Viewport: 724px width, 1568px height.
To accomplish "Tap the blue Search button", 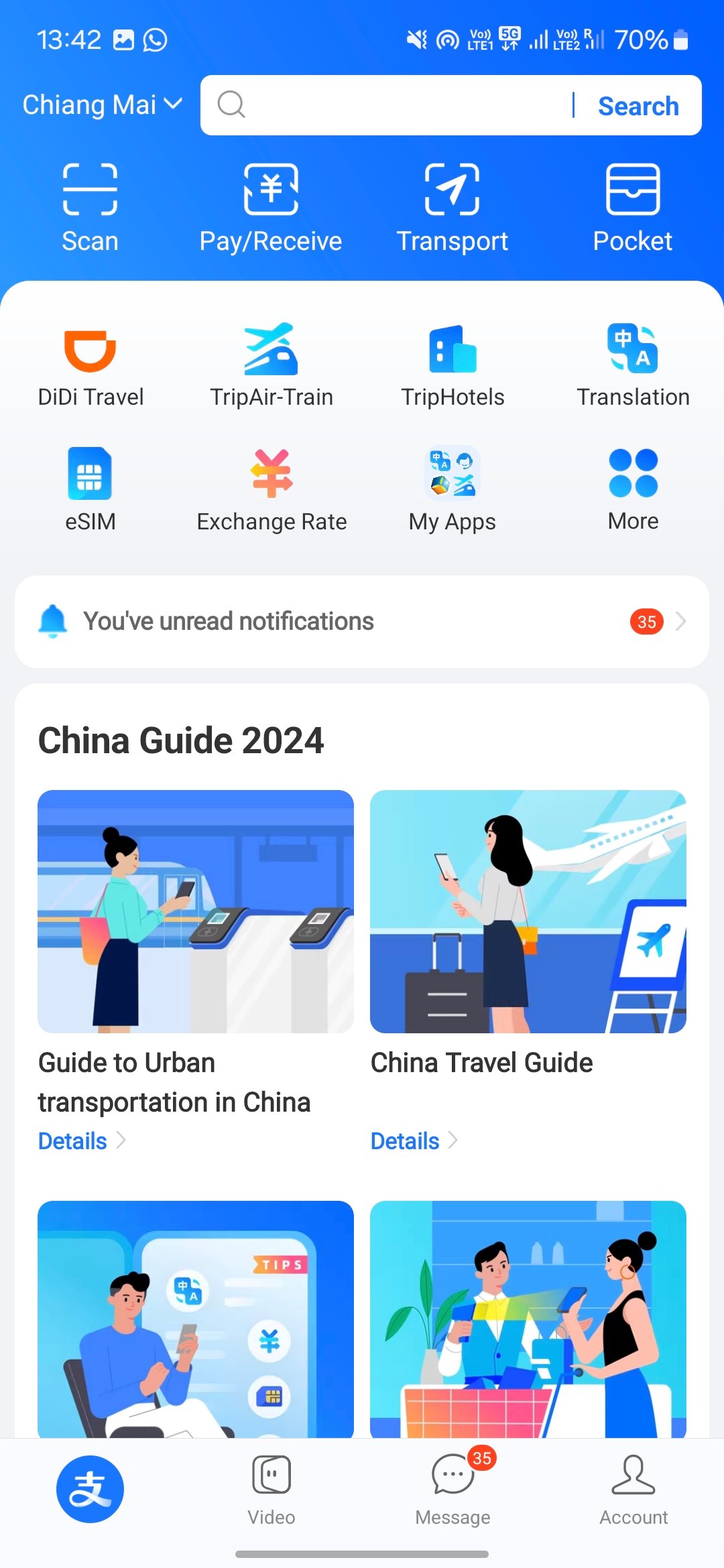I will tap(638, 106).
